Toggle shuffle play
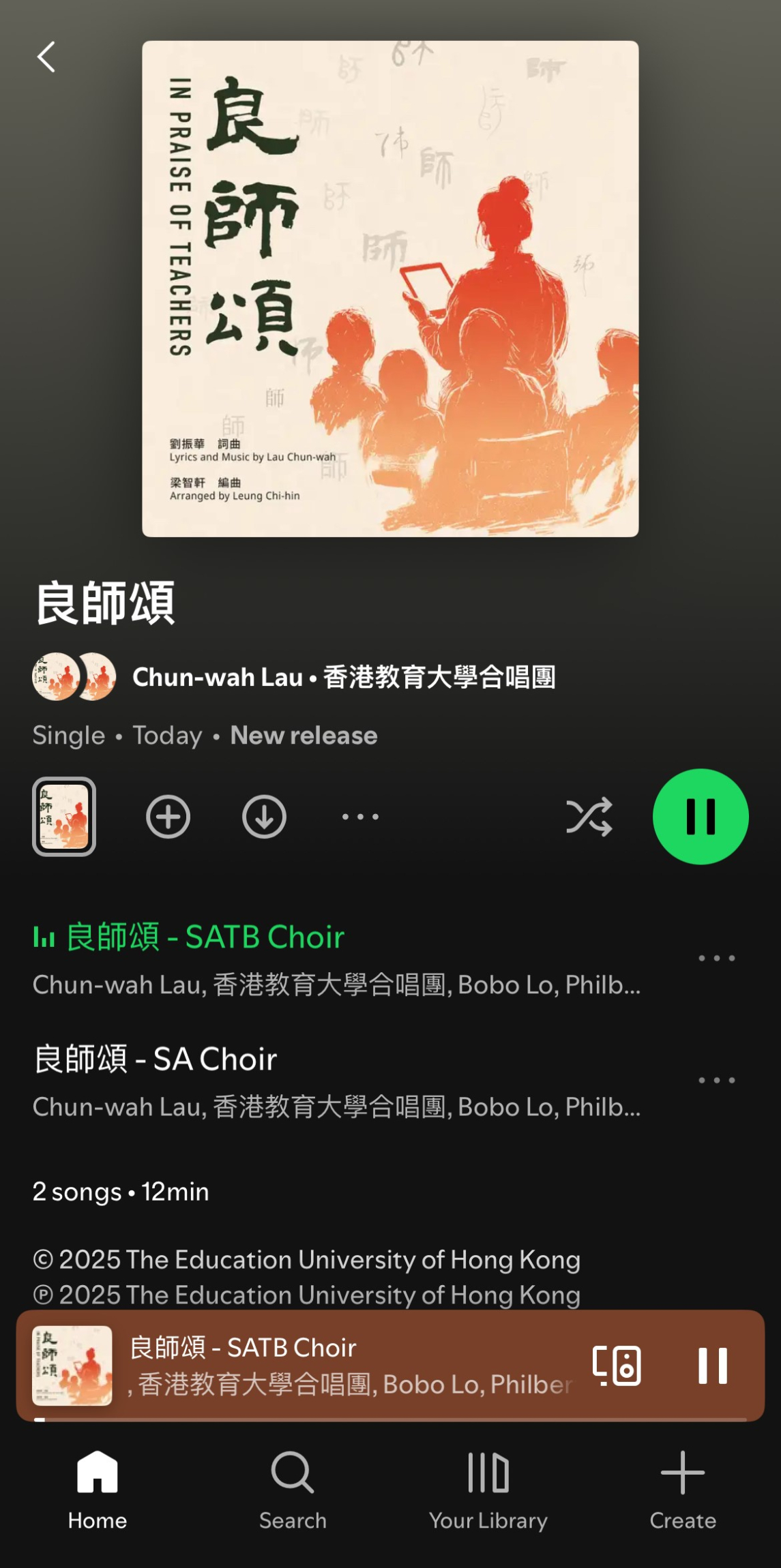781x1568 pixels. coord(589,816)
